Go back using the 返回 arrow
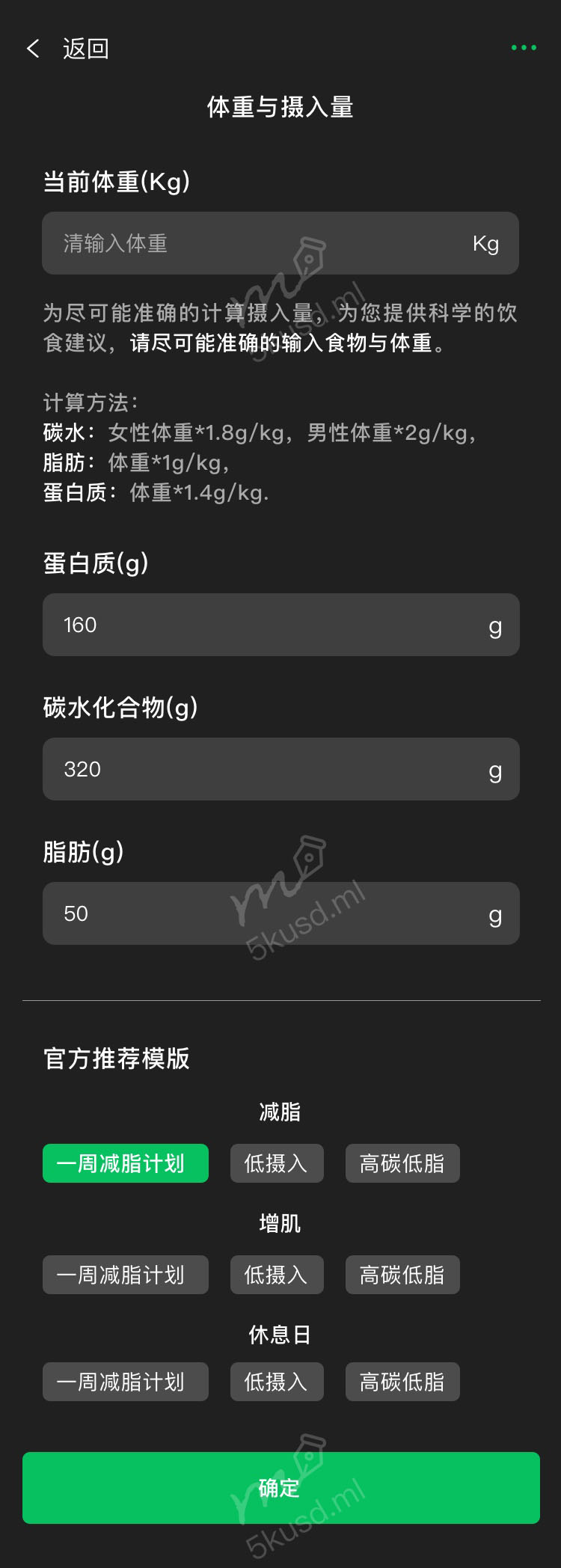Screen dimensions: 561x1568 [34, 49]
